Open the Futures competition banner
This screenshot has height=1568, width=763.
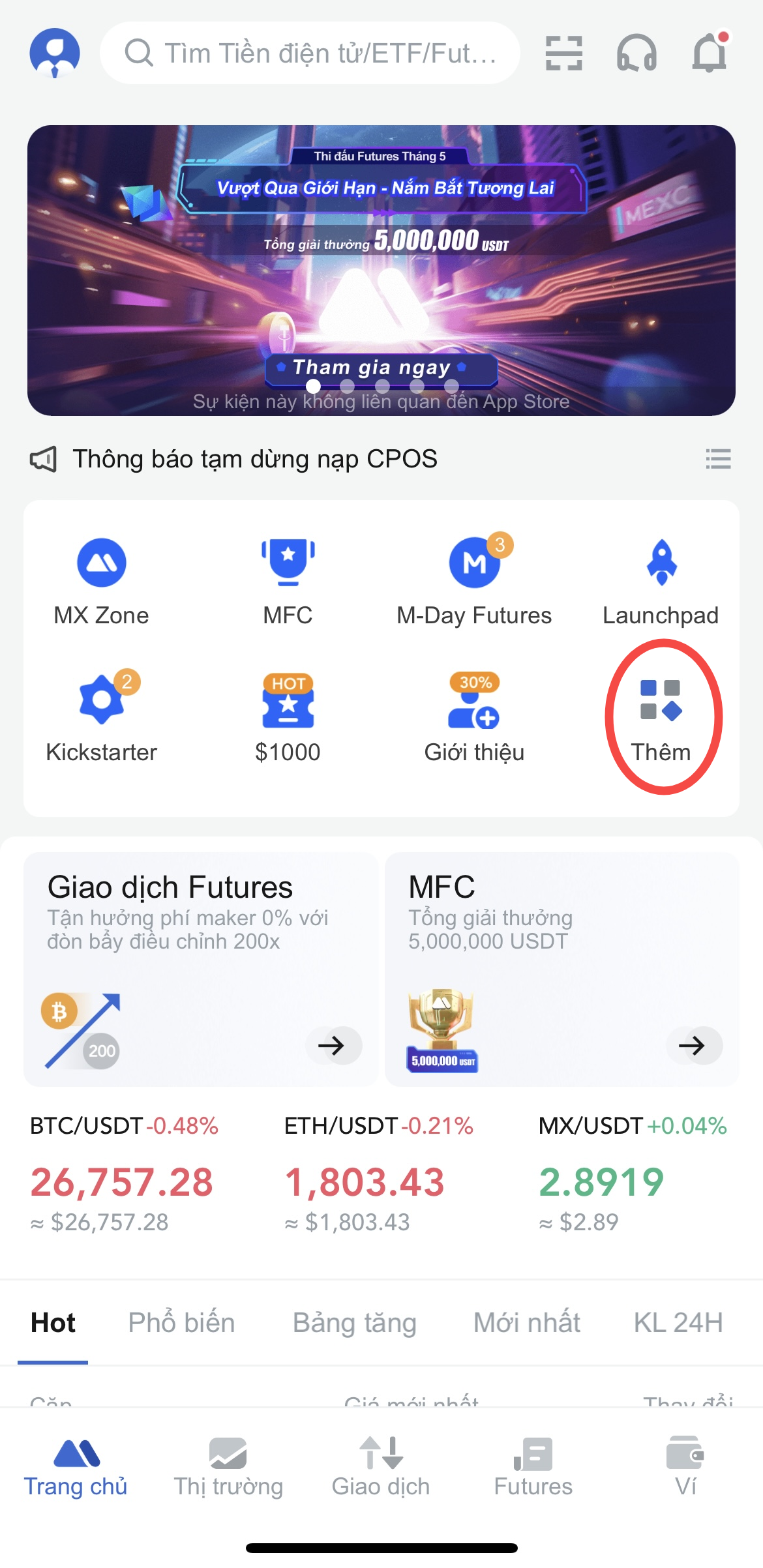tap(381, 270)
